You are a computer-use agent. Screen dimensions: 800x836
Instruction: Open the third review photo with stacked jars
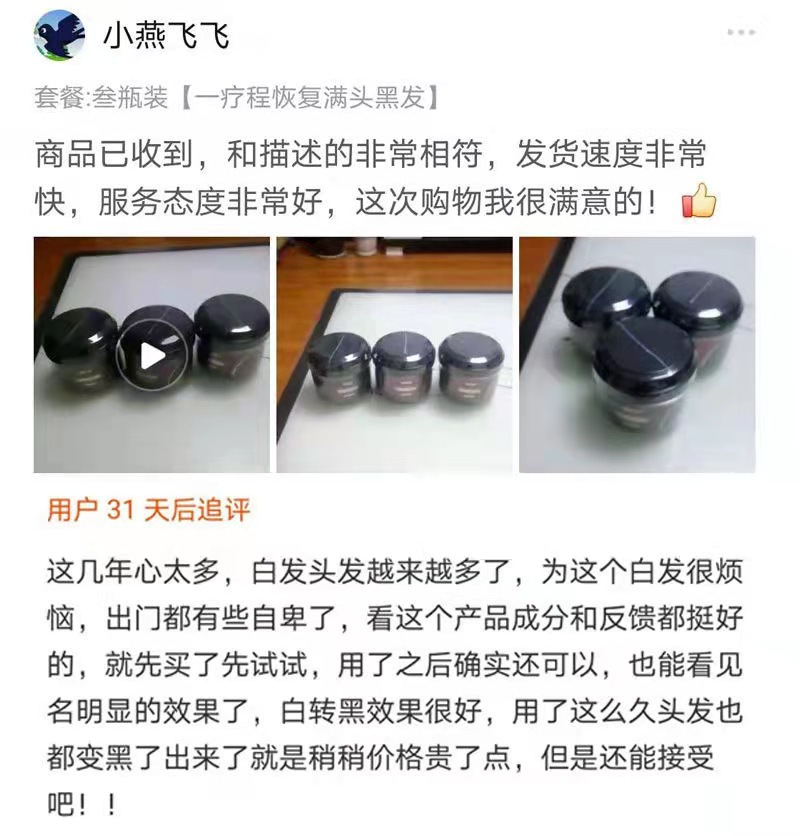pos(637,355)
